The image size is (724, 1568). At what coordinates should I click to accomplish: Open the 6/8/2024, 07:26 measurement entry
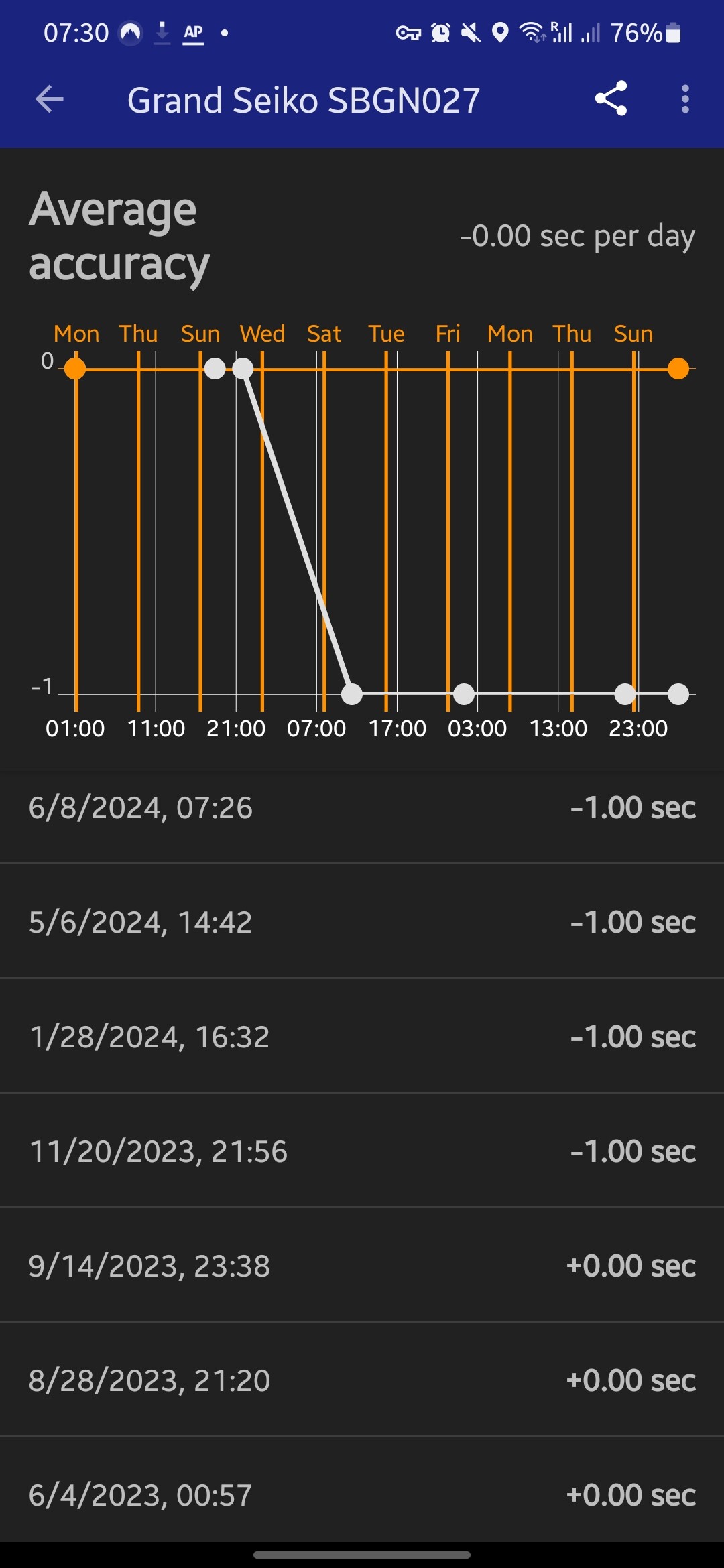click(362, 808)
